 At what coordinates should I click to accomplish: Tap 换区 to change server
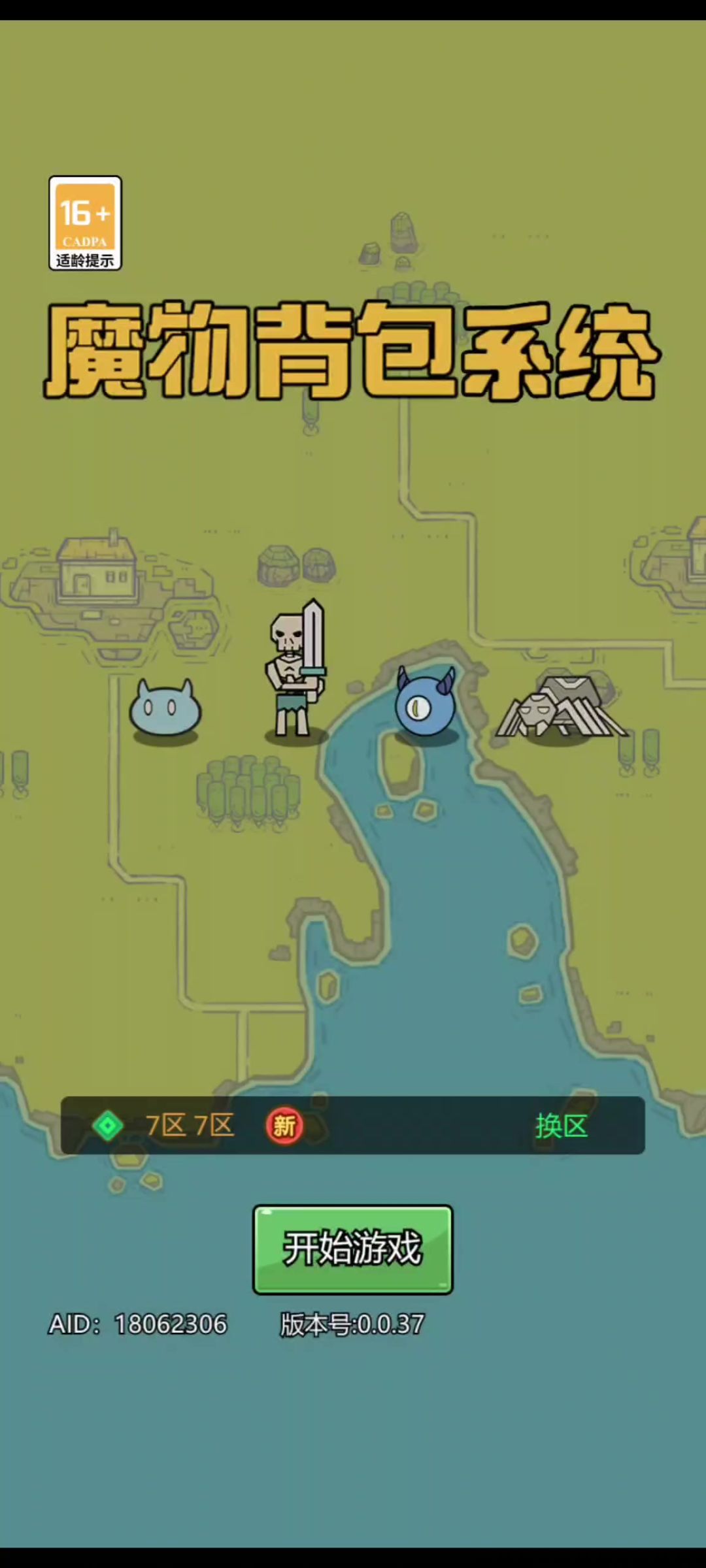coord(561,1126)
